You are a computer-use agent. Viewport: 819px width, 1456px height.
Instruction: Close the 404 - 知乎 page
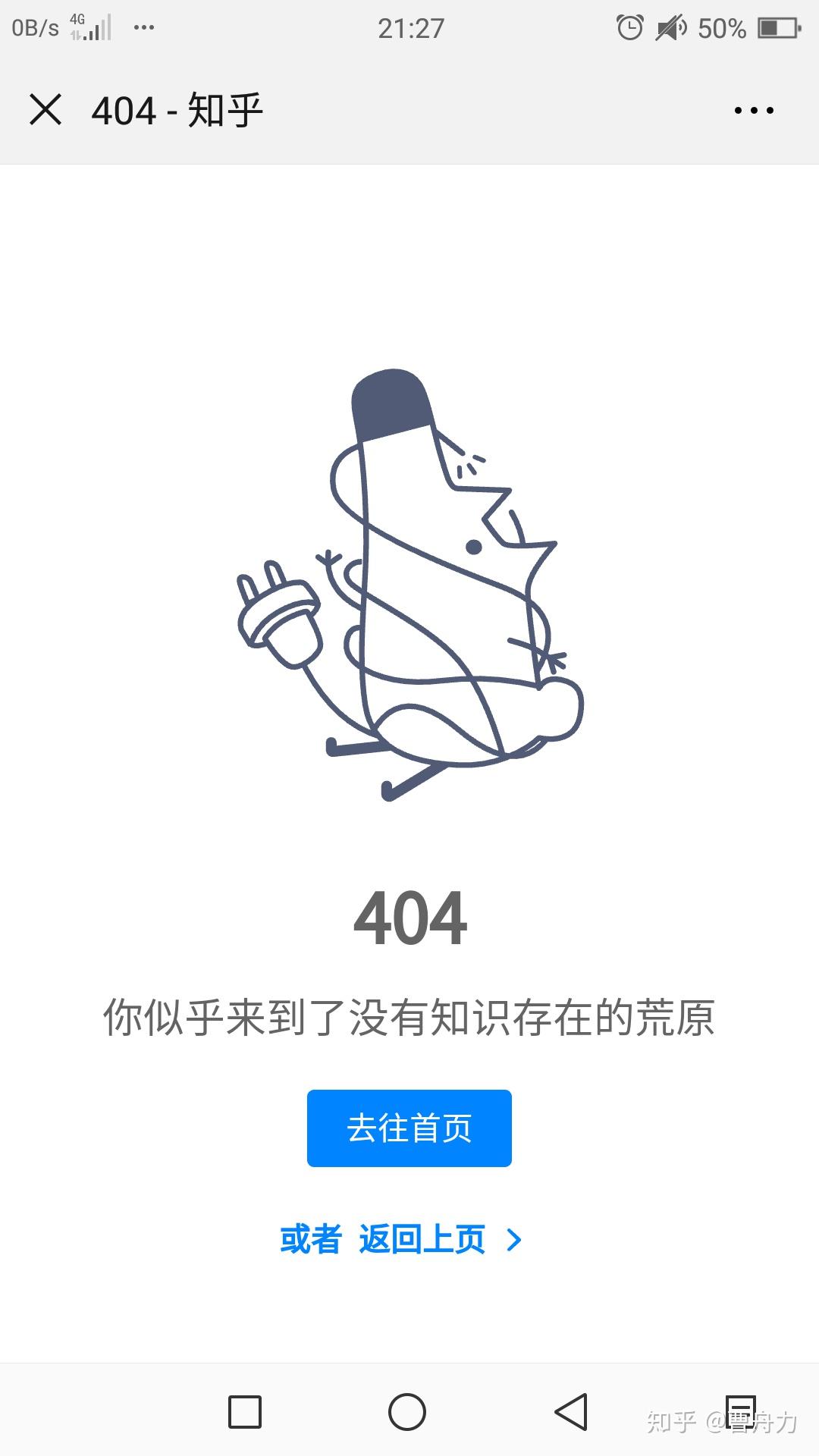(x=45, y=109)
